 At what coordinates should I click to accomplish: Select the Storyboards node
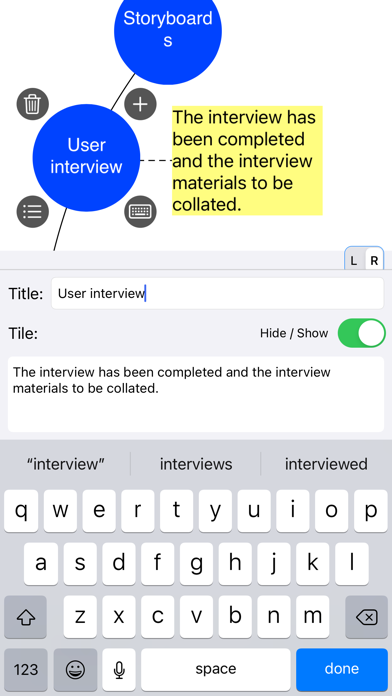(x=168, y=31)
